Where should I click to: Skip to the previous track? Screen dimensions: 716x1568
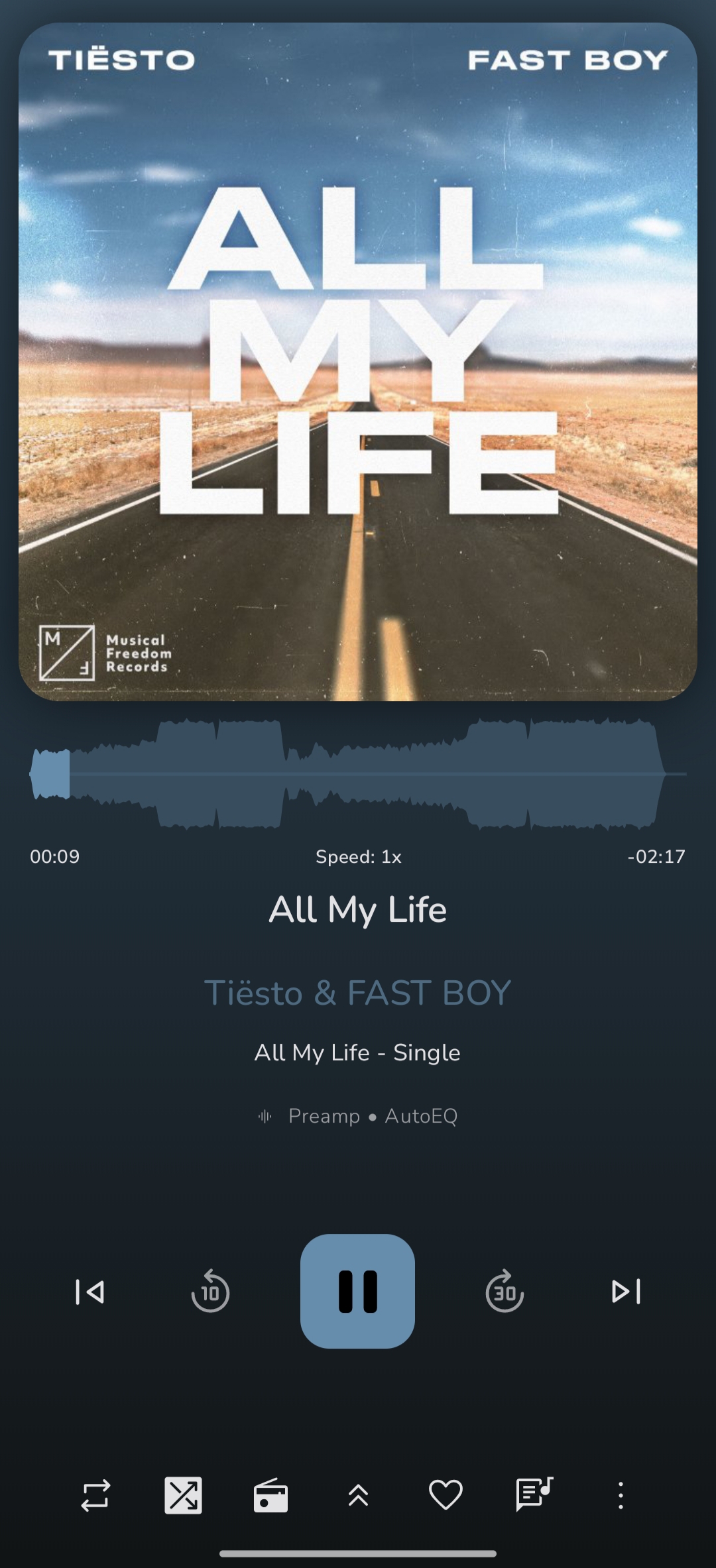point(89,1292)
